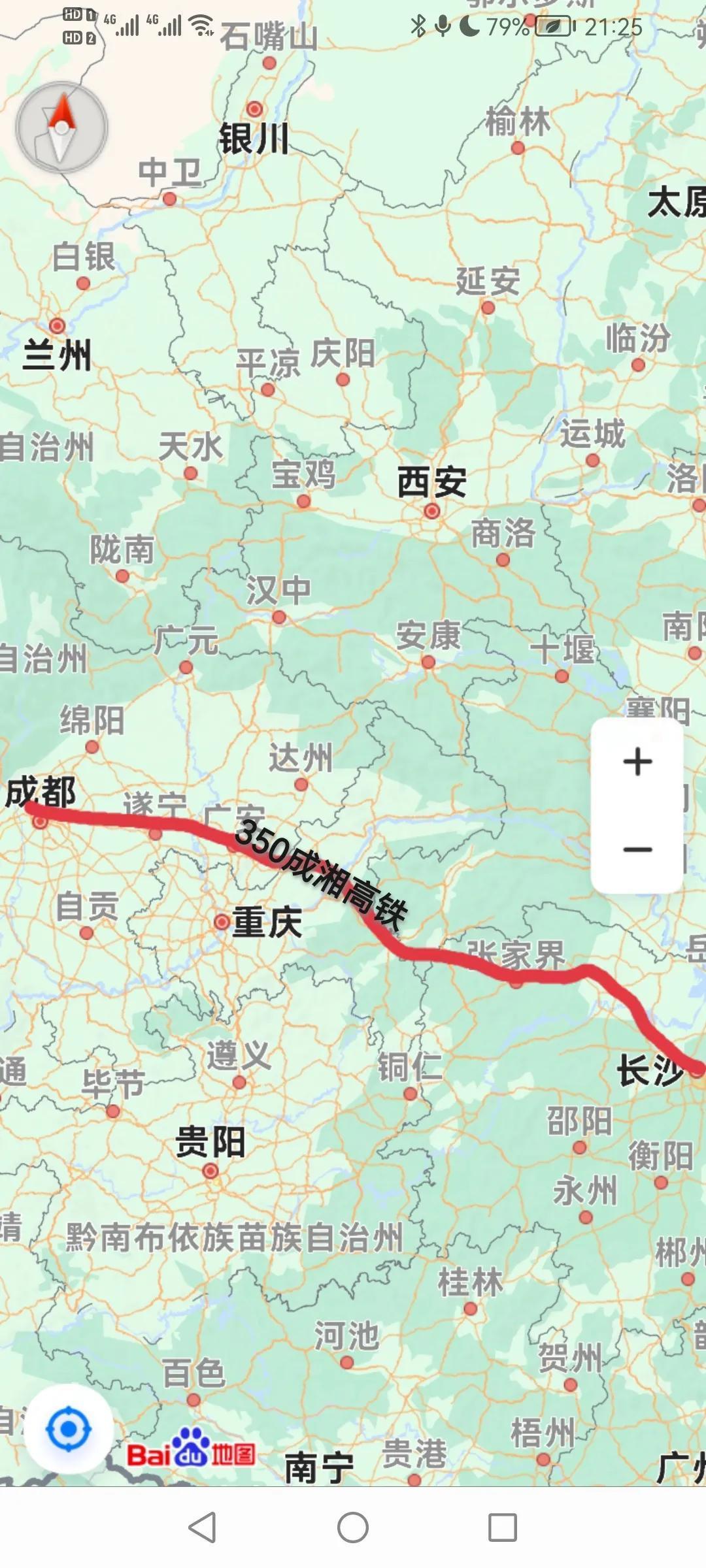Return to the home screen

(353, 1527)
